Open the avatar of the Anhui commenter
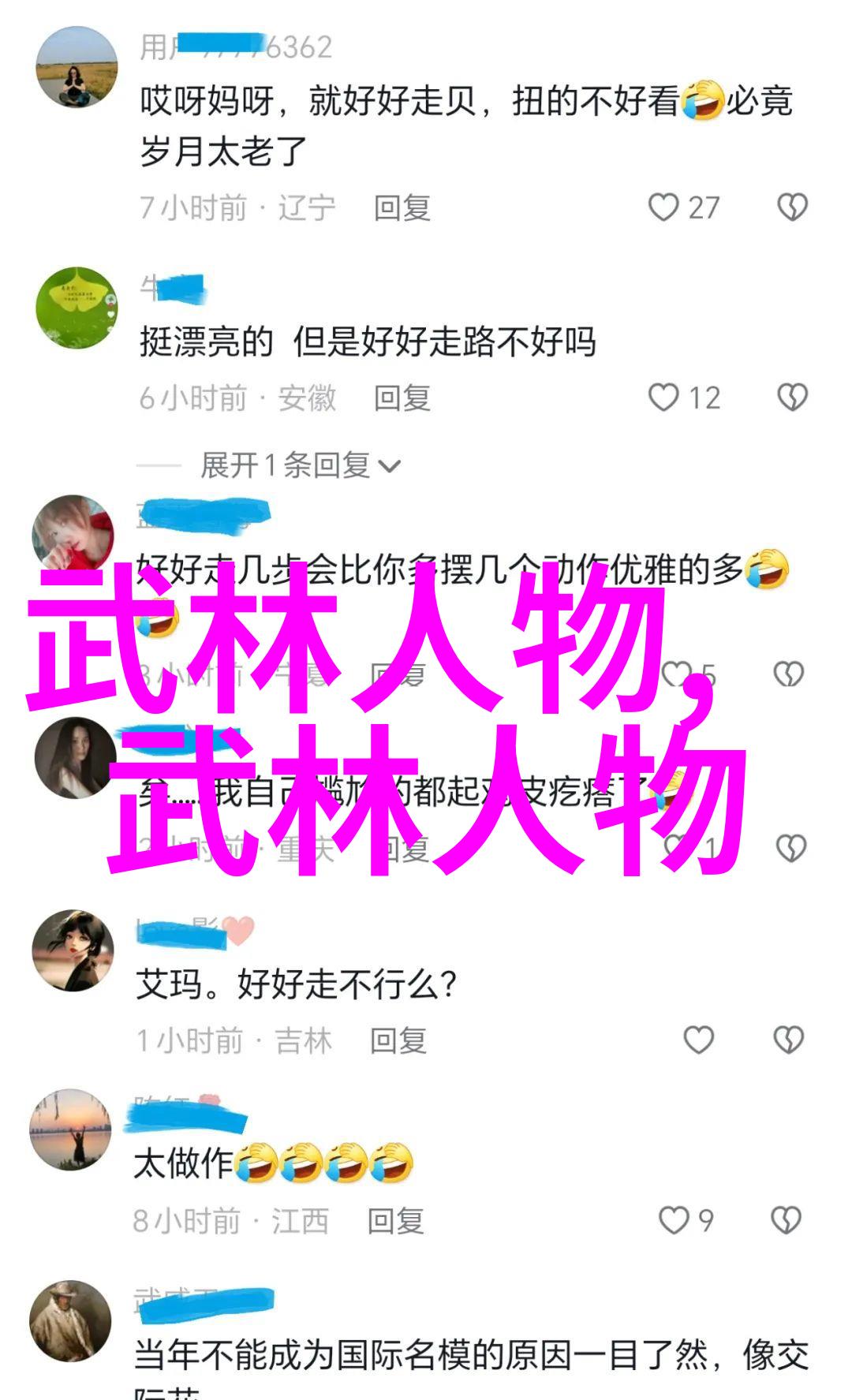Viewport: 852px width, 1400px height. click(77, 308)
